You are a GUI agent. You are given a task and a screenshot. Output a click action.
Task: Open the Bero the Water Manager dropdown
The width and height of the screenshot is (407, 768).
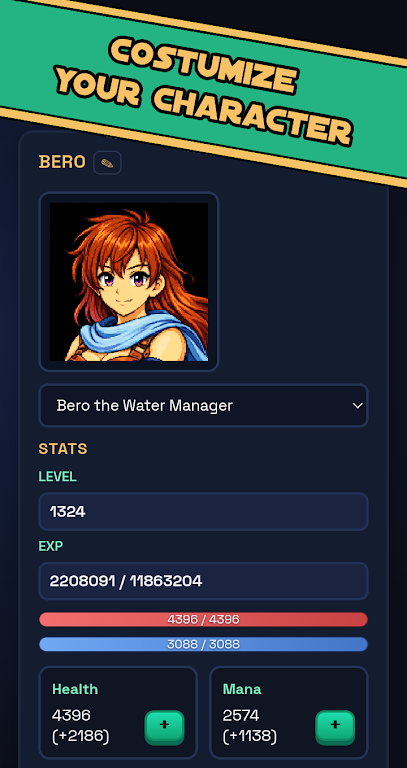pos(203,406)
